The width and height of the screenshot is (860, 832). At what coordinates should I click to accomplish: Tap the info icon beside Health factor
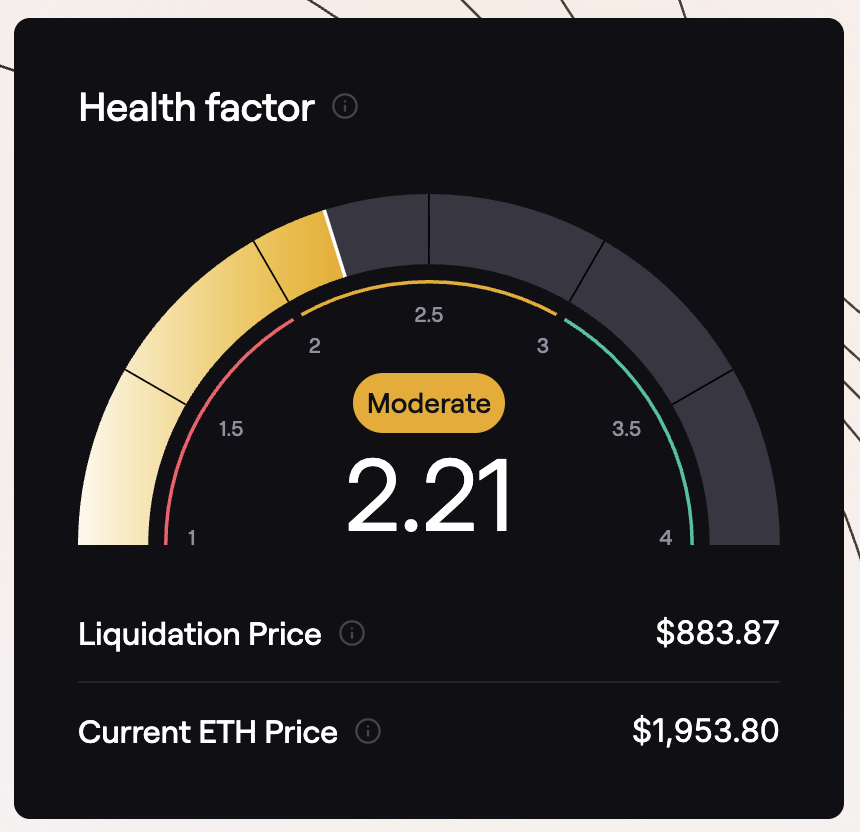coord(345,106)
